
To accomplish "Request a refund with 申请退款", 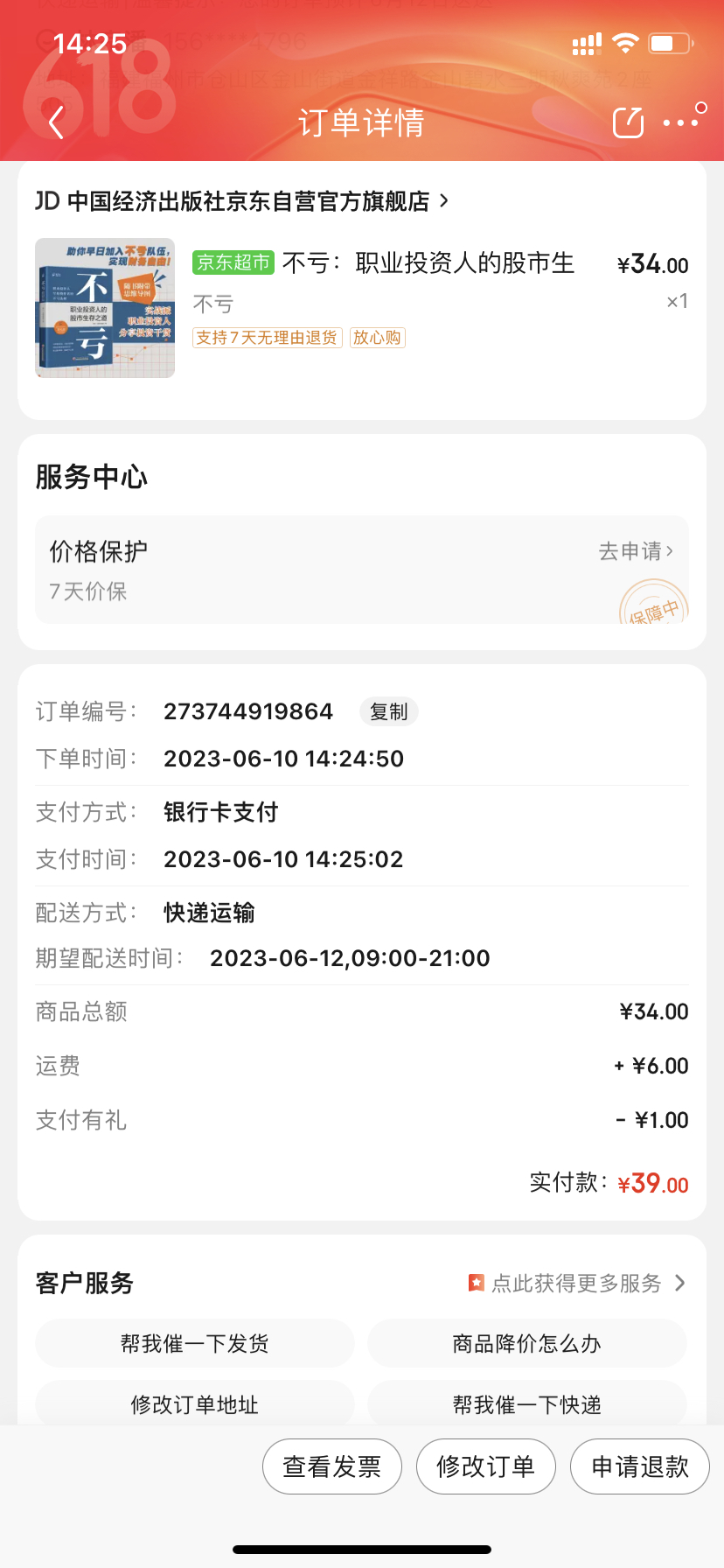I will [x=640, y=1466].
